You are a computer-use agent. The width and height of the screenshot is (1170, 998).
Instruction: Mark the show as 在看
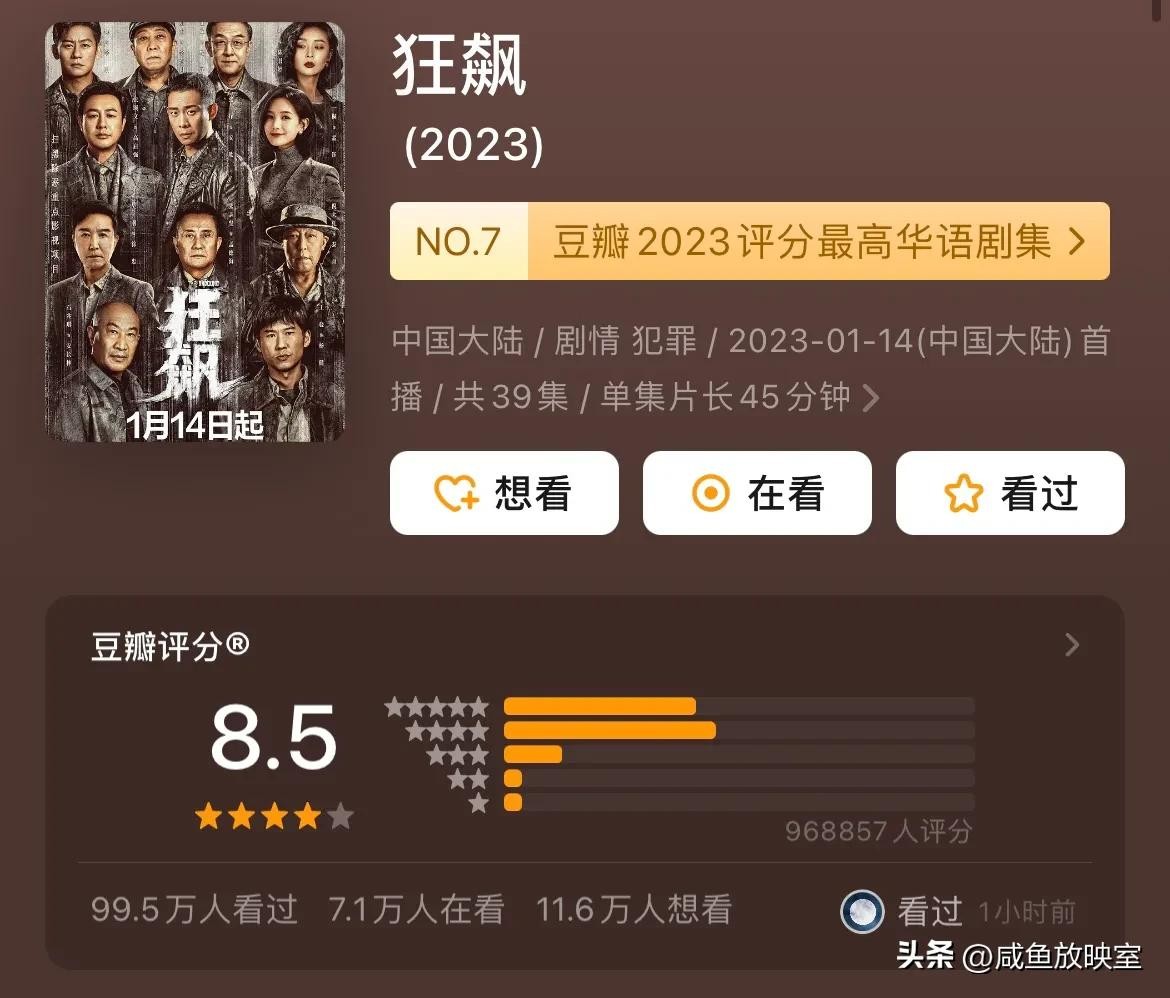[757, 493]
